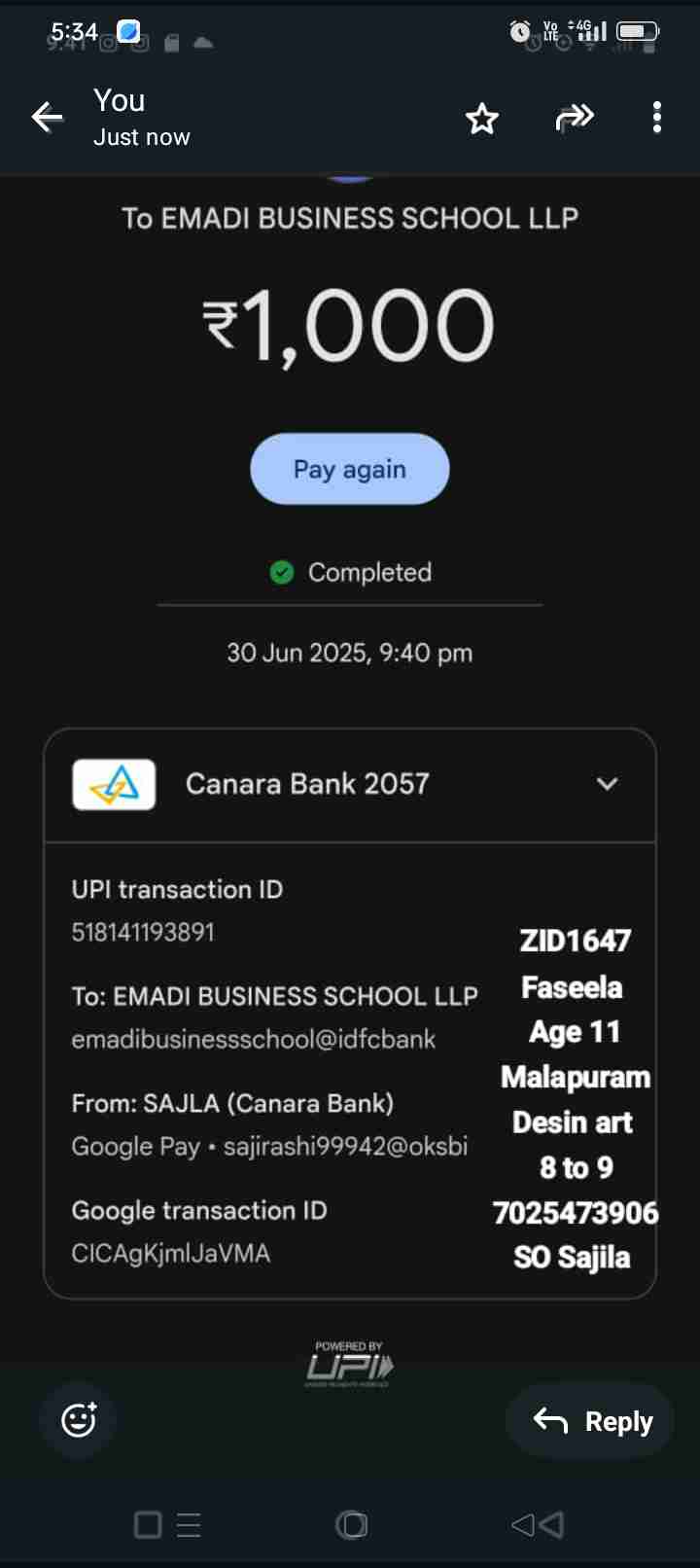Open the three-dot overflow menu

point(657,118)
